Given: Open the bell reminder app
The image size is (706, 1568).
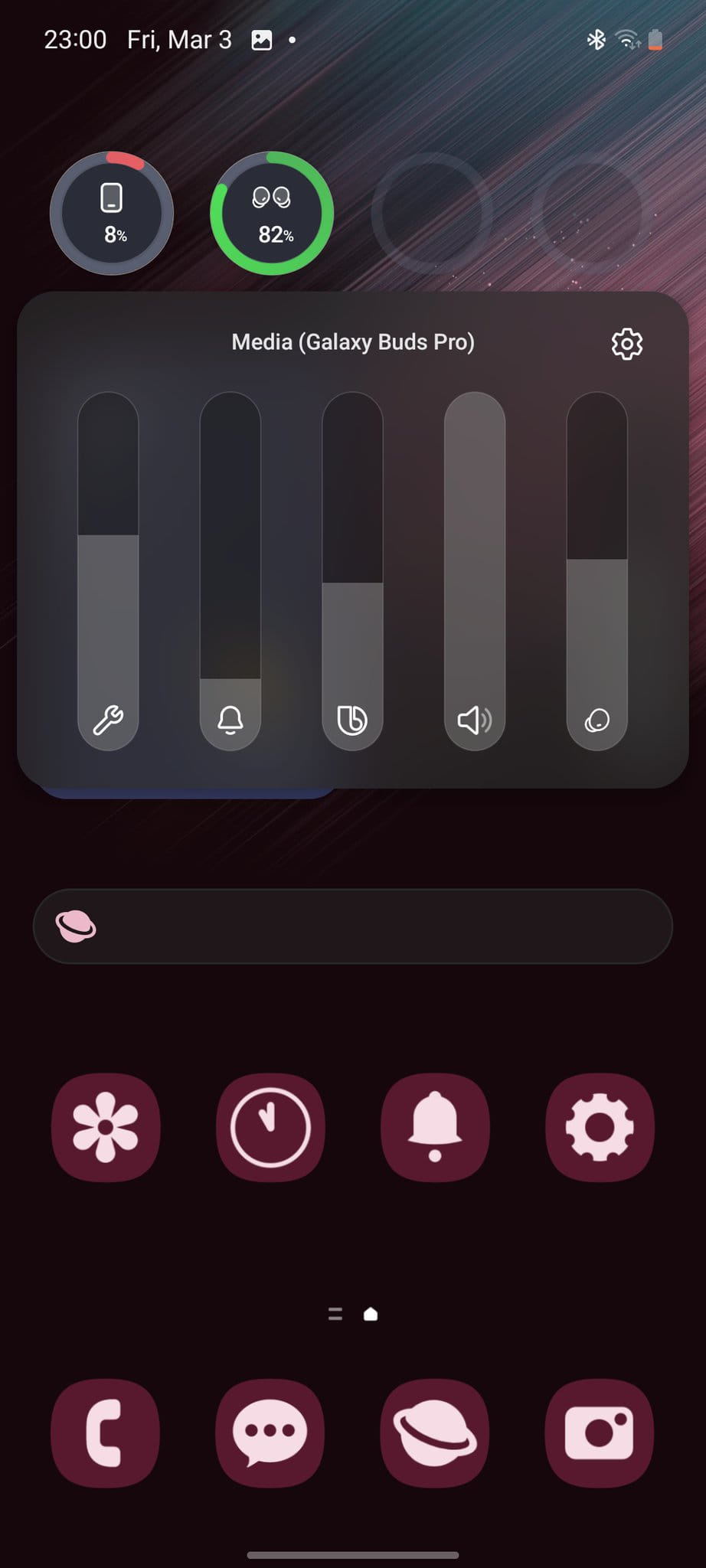Looking at the screenshot, I should [435, 1127].
